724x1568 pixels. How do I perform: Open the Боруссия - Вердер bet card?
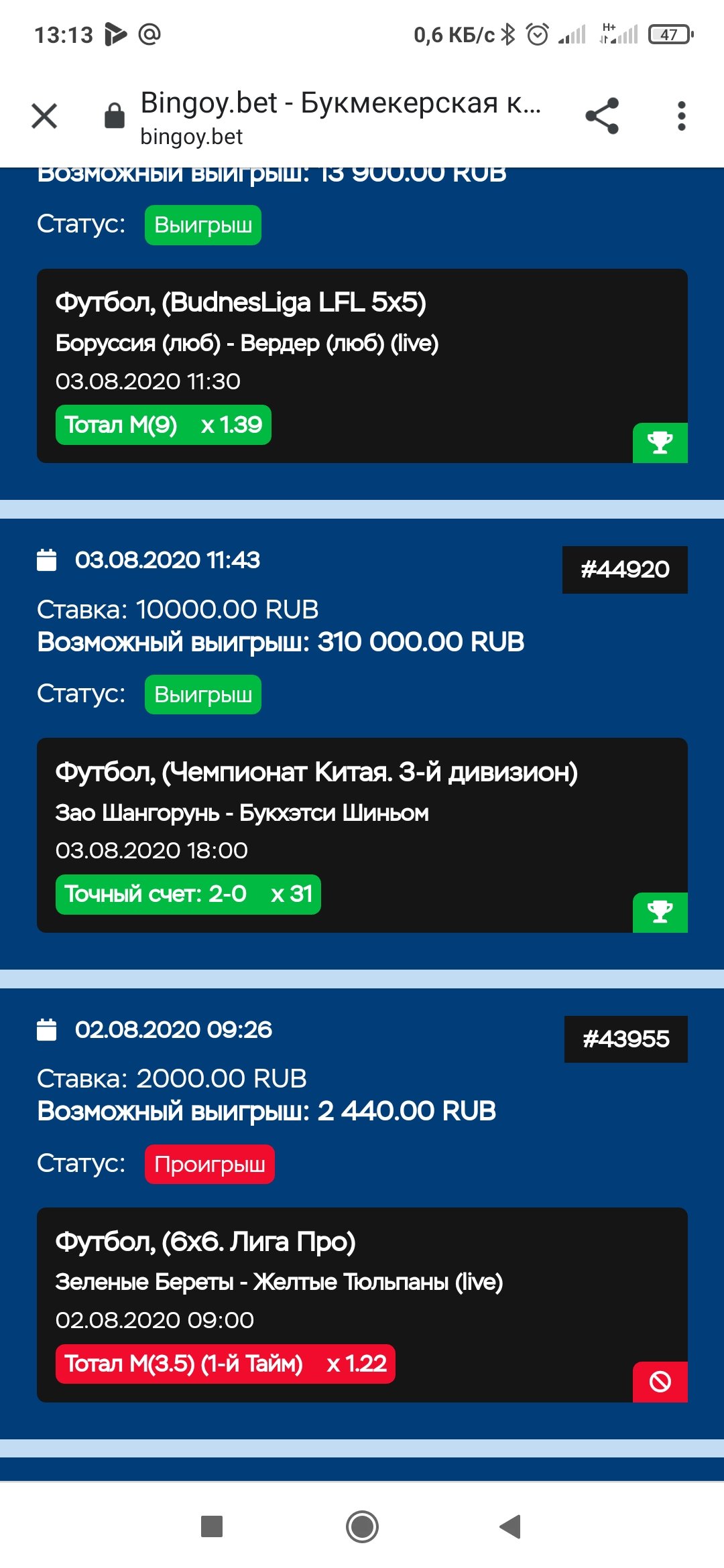362,365
